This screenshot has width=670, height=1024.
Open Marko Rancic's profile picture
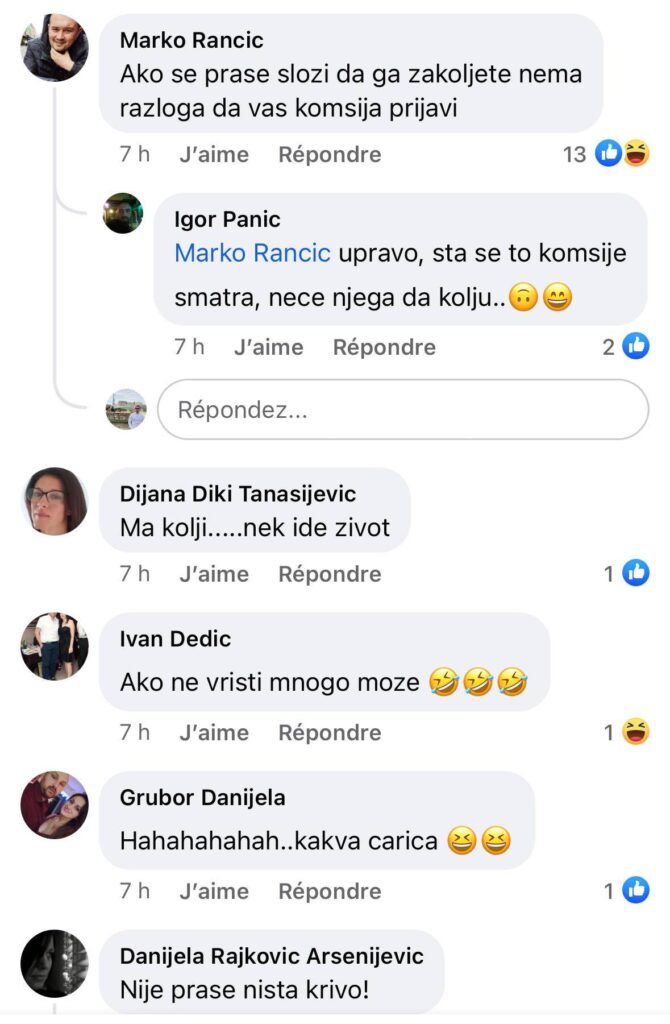point(55,48)
